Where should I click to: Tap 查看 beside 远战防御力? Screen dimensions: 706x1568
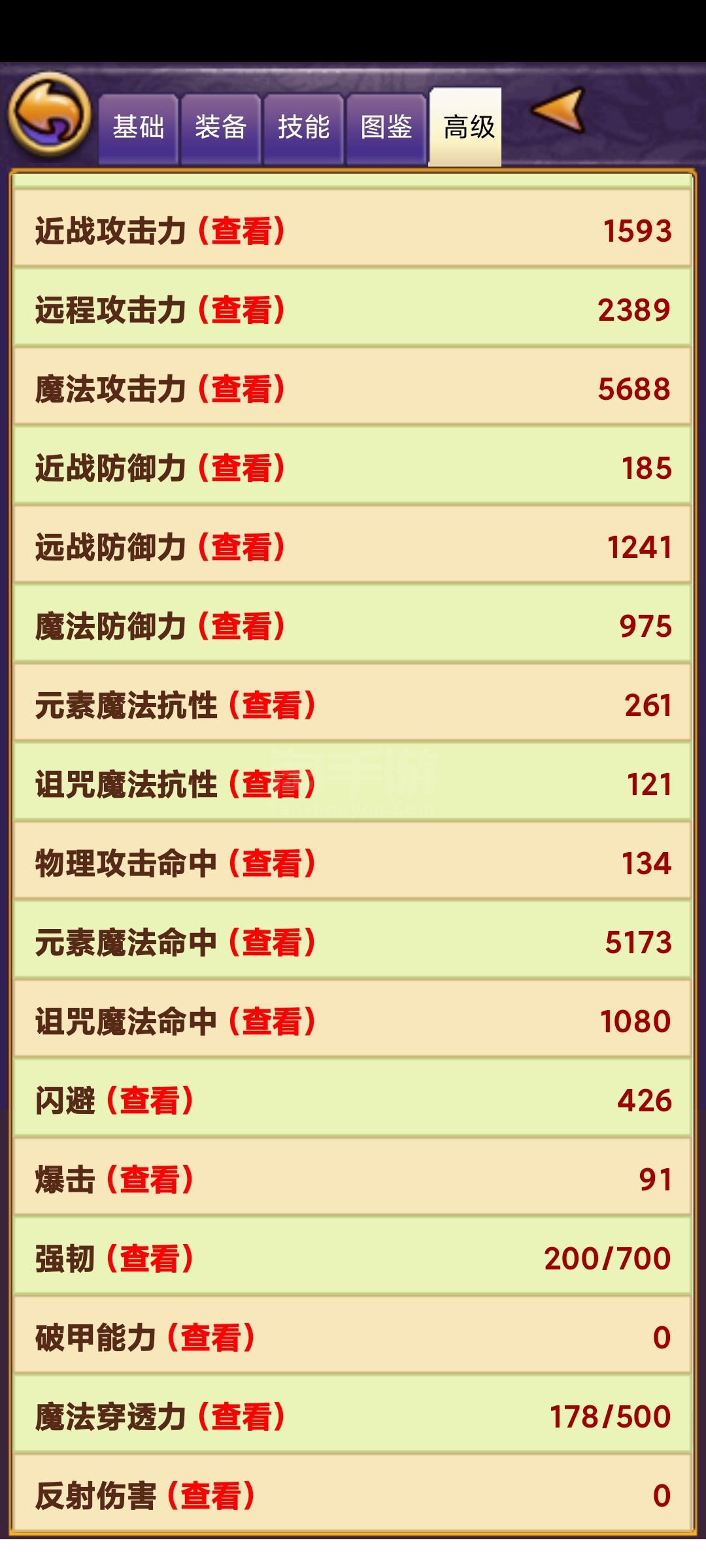tap(241, 547)
